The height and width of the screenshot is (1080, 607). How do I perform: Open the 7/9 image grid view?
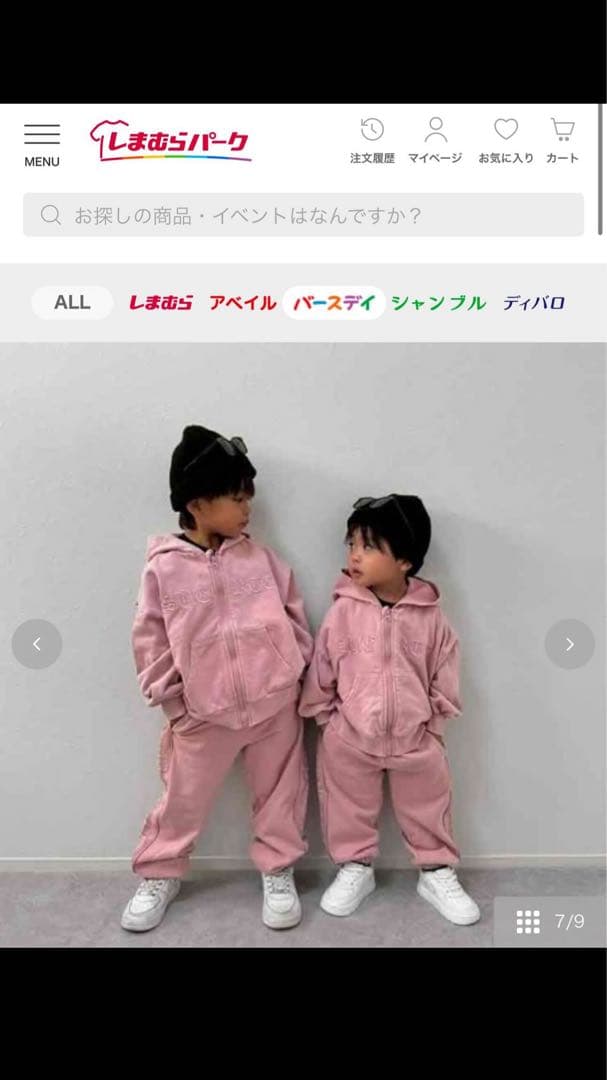[549, 922]
